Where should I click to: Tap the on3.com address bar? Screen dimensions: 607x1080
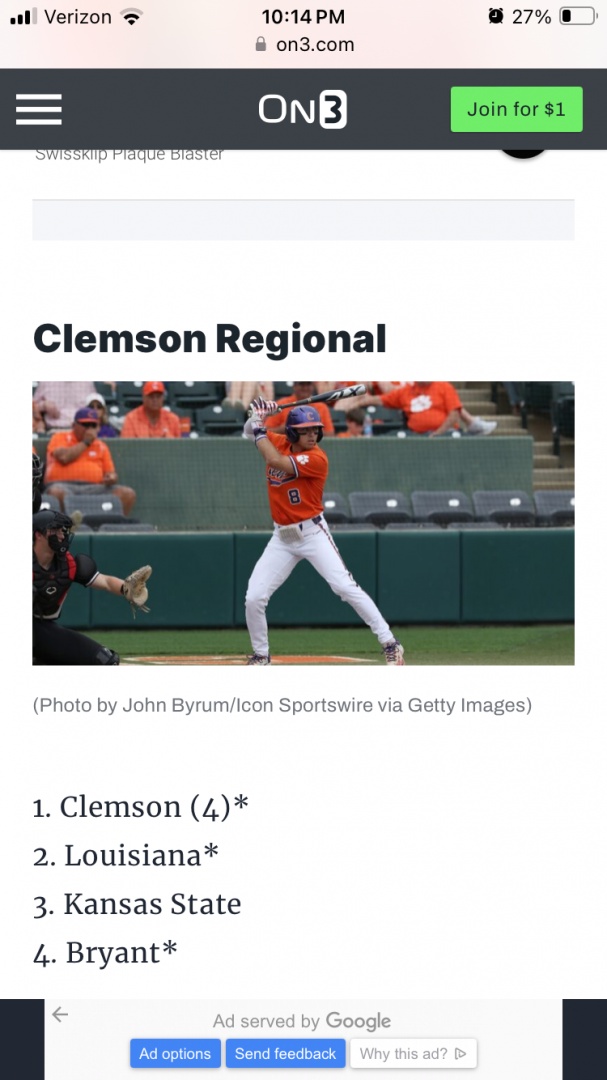click(x=304, y=44)
